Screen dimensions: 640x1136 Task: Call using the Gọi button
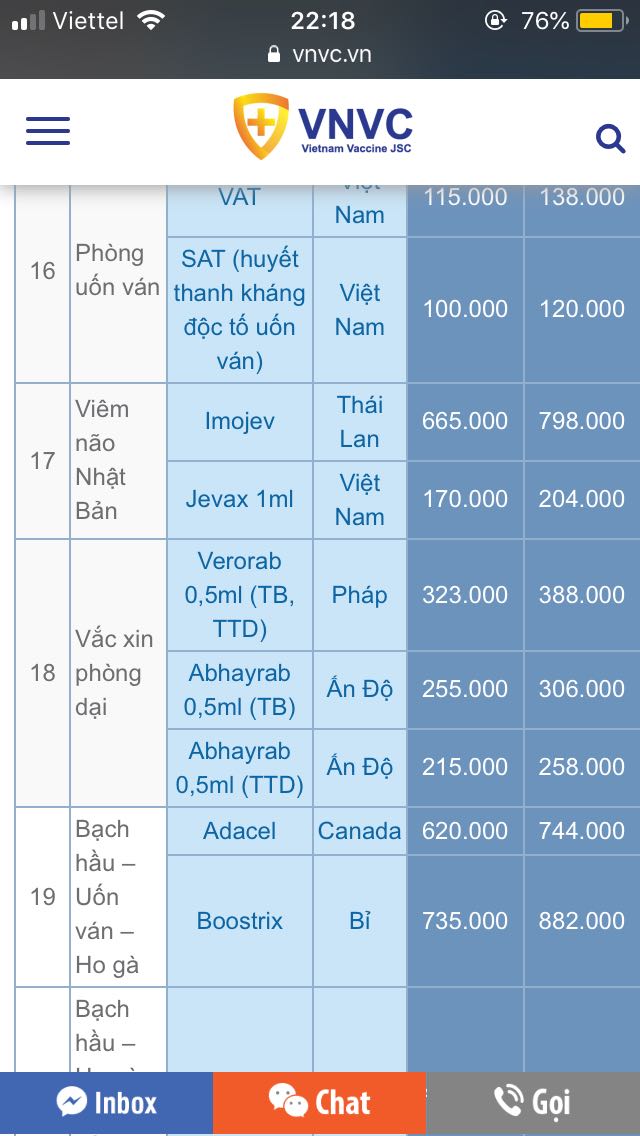pos(533,1103)
